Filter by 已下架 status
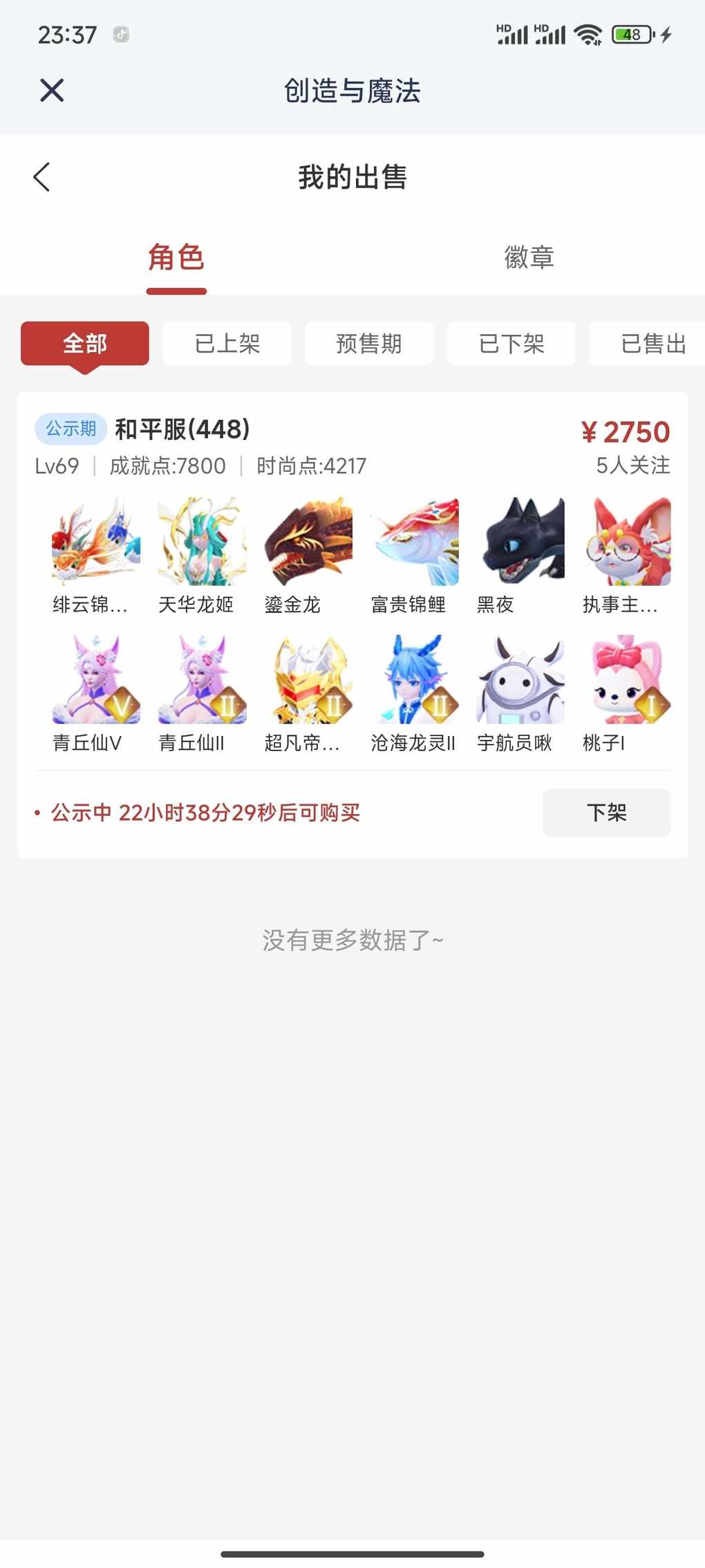Viewport: 705px width, 1568px height. (511, 344)
